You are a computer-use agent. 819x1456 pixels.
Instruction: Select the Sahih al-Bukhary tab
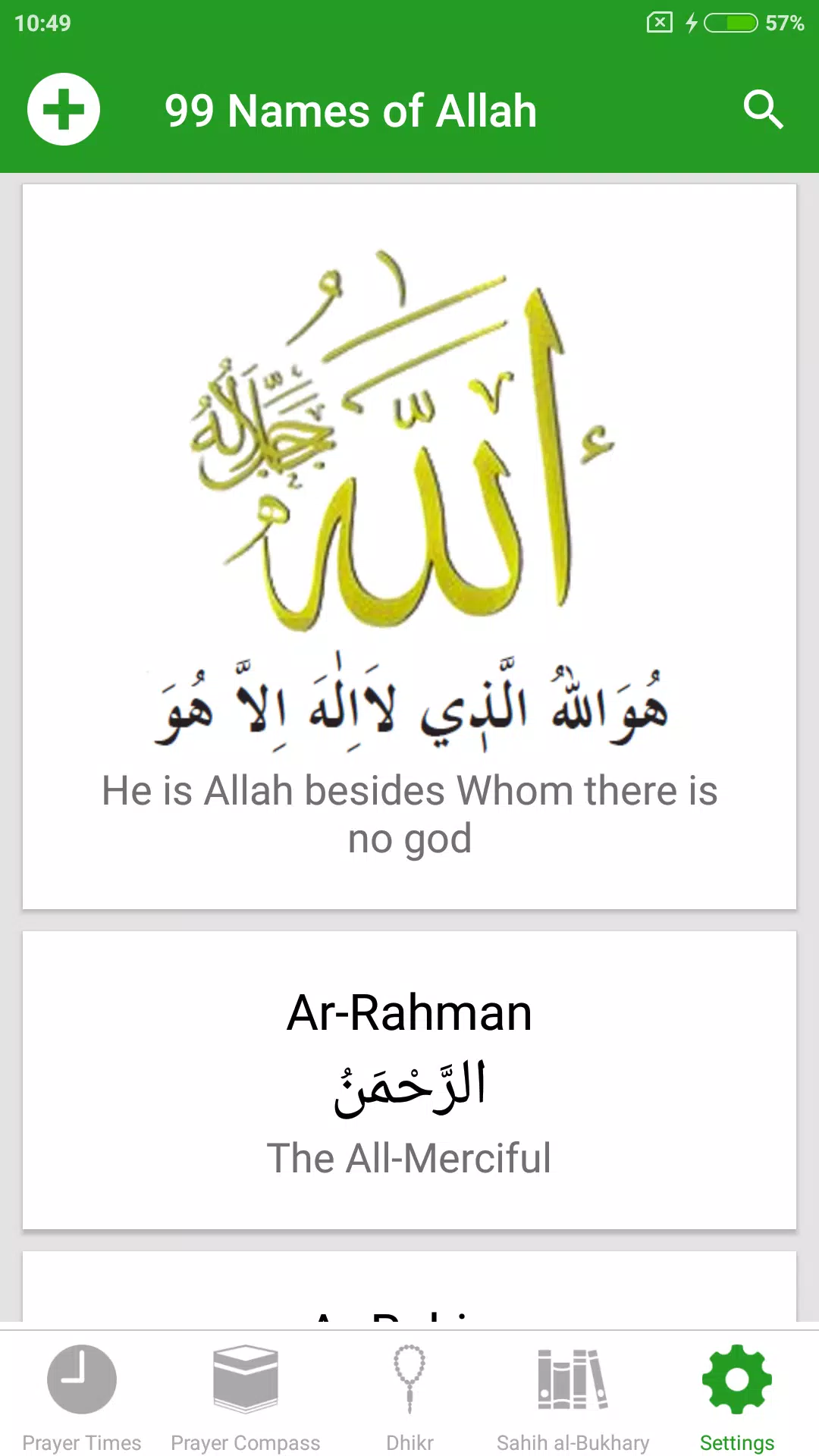pos(573,1397)
